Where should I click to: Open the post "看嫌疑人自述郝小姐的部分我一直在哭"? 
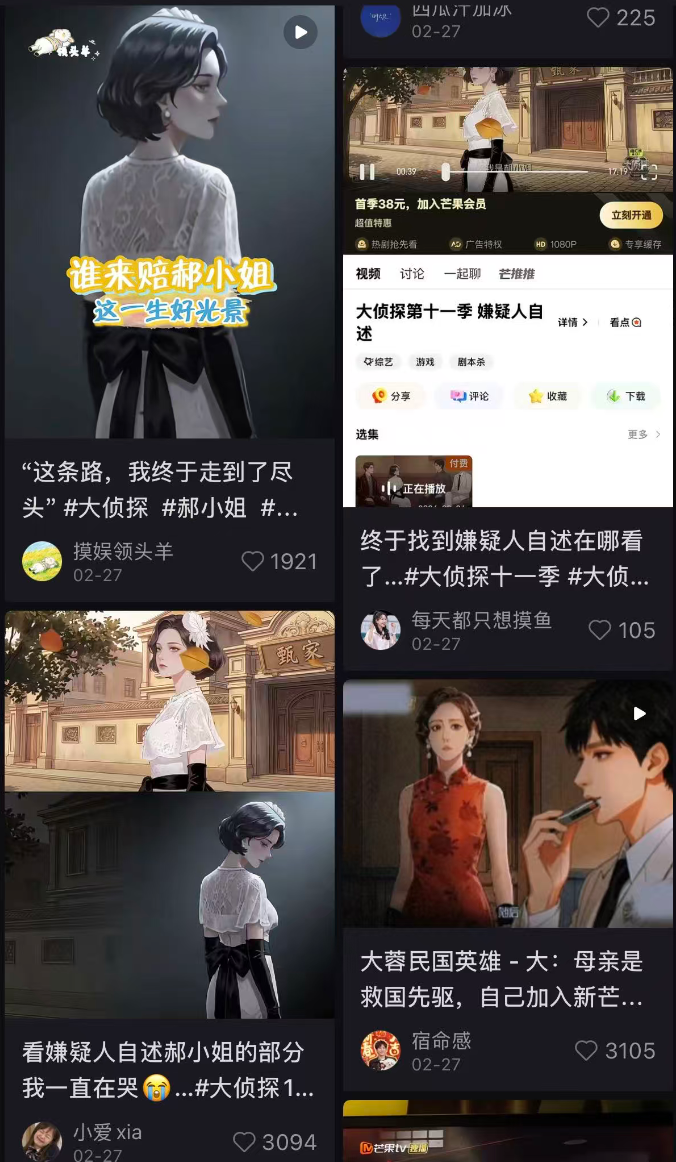tap(168, 1069)
